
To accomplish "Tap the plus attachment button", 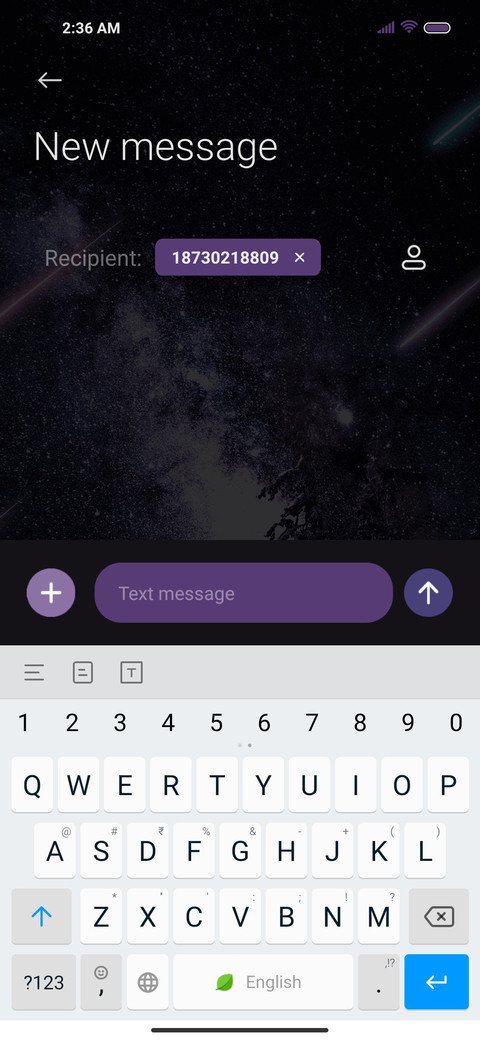I will (x=51, y=593).
